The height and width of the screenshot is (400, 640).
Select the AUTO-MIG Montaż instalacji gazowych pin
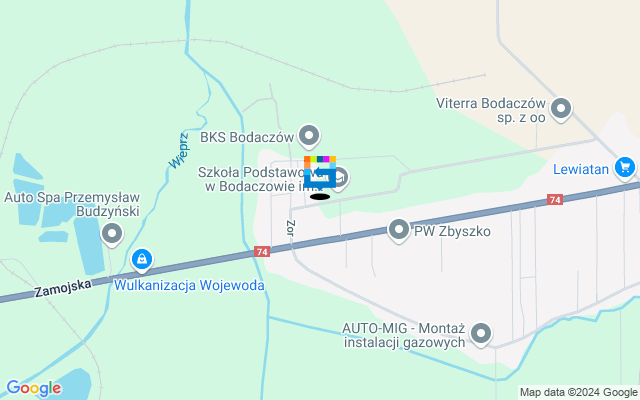coord(482,333)
